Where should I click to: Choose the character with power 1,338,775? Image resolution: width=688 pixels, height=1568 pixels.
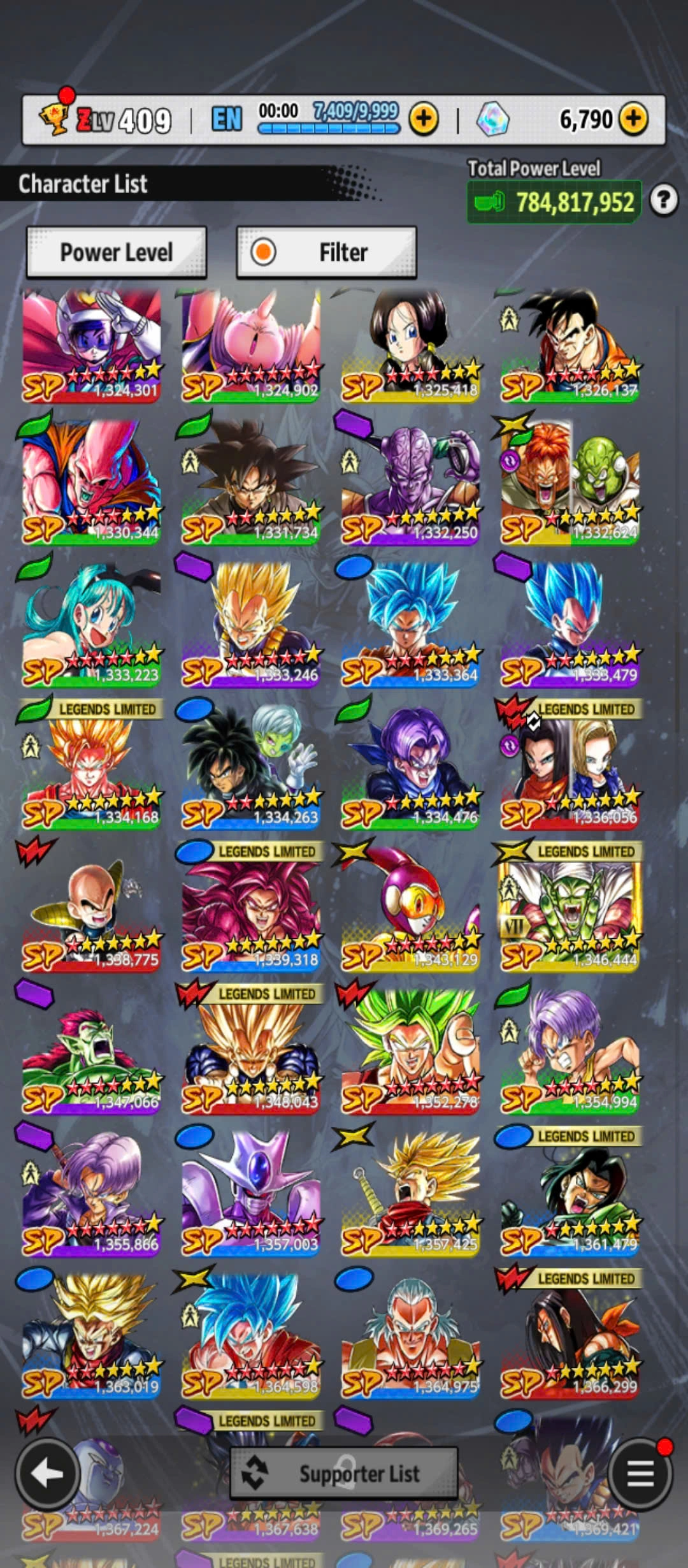pyautogui.click(x=92, y=914)
